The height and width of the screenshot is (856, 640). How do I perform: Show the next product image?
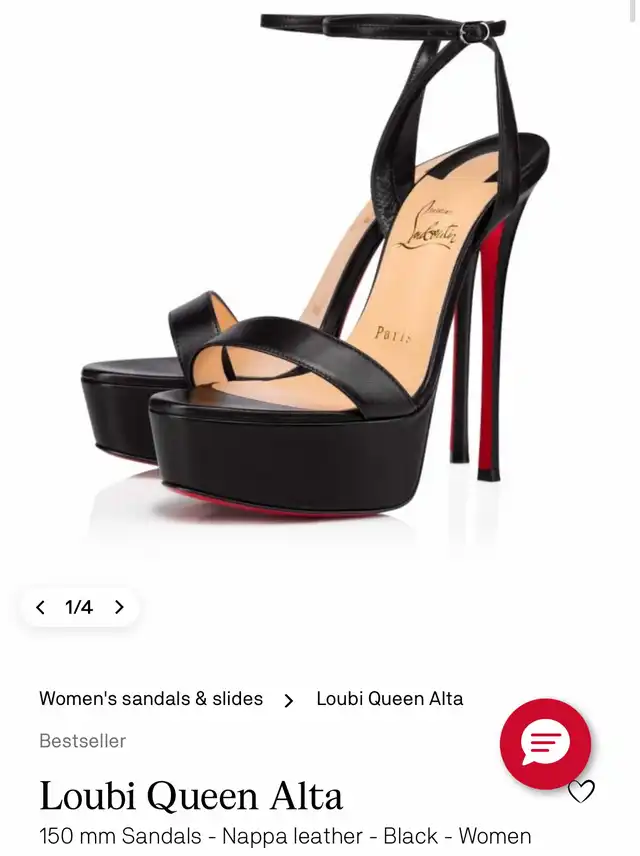[x=119, y=607]
